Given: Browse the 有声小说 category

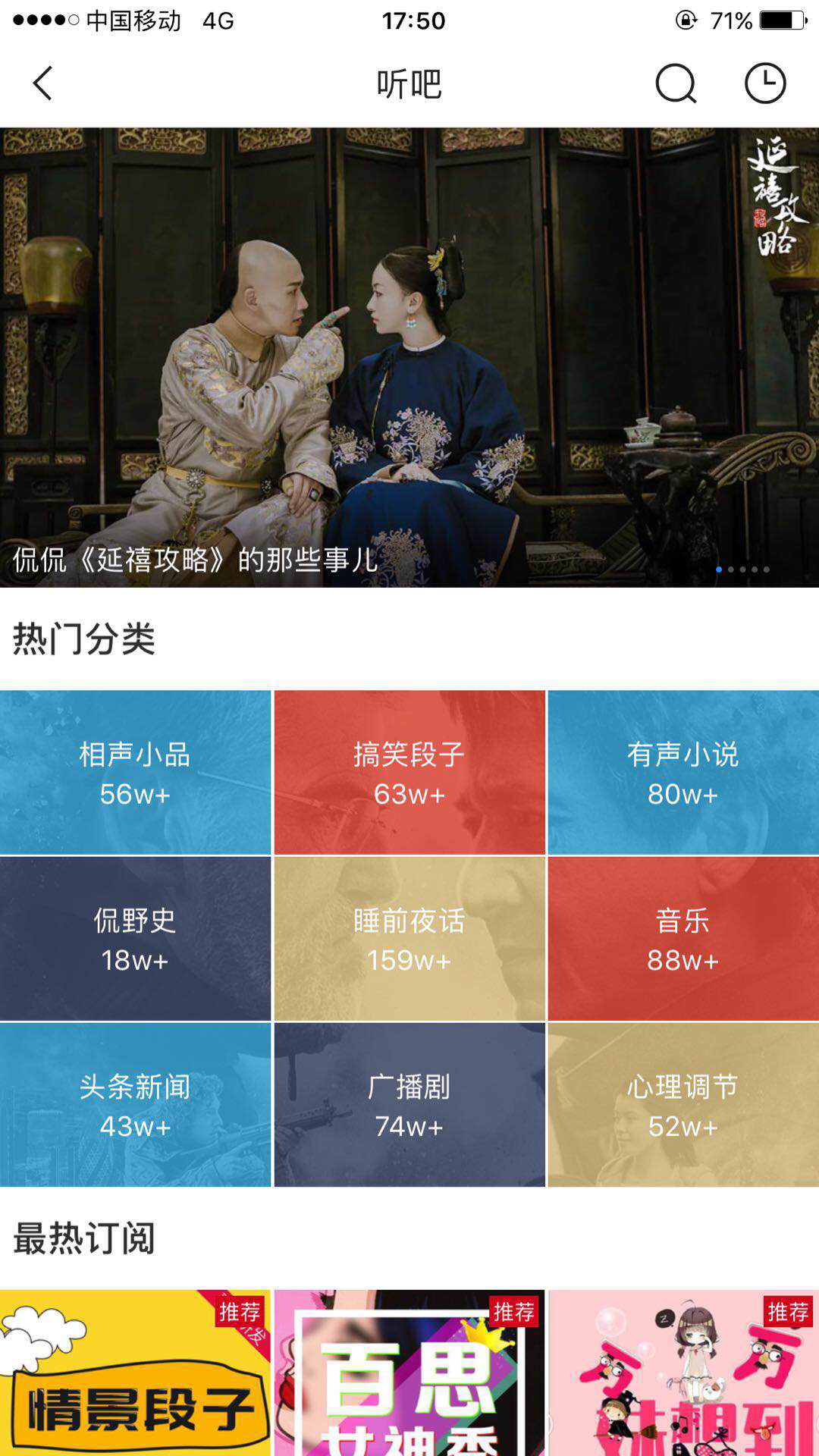Looking at the screenshot, I should click(x=682, y=772).
